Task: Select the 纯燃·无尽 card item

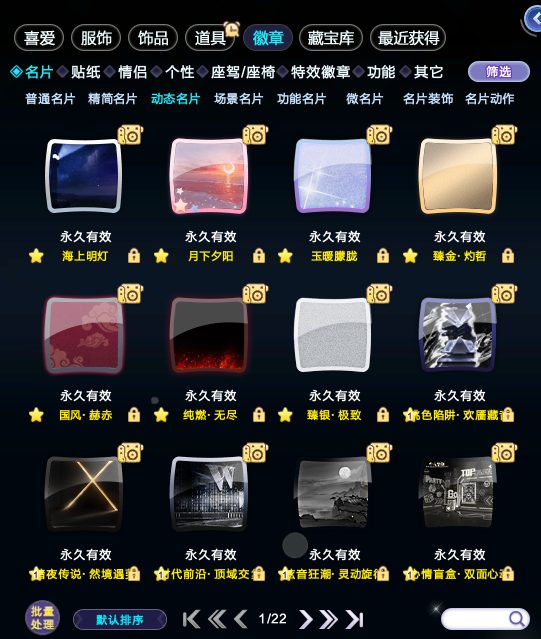Action: (209, 335)
